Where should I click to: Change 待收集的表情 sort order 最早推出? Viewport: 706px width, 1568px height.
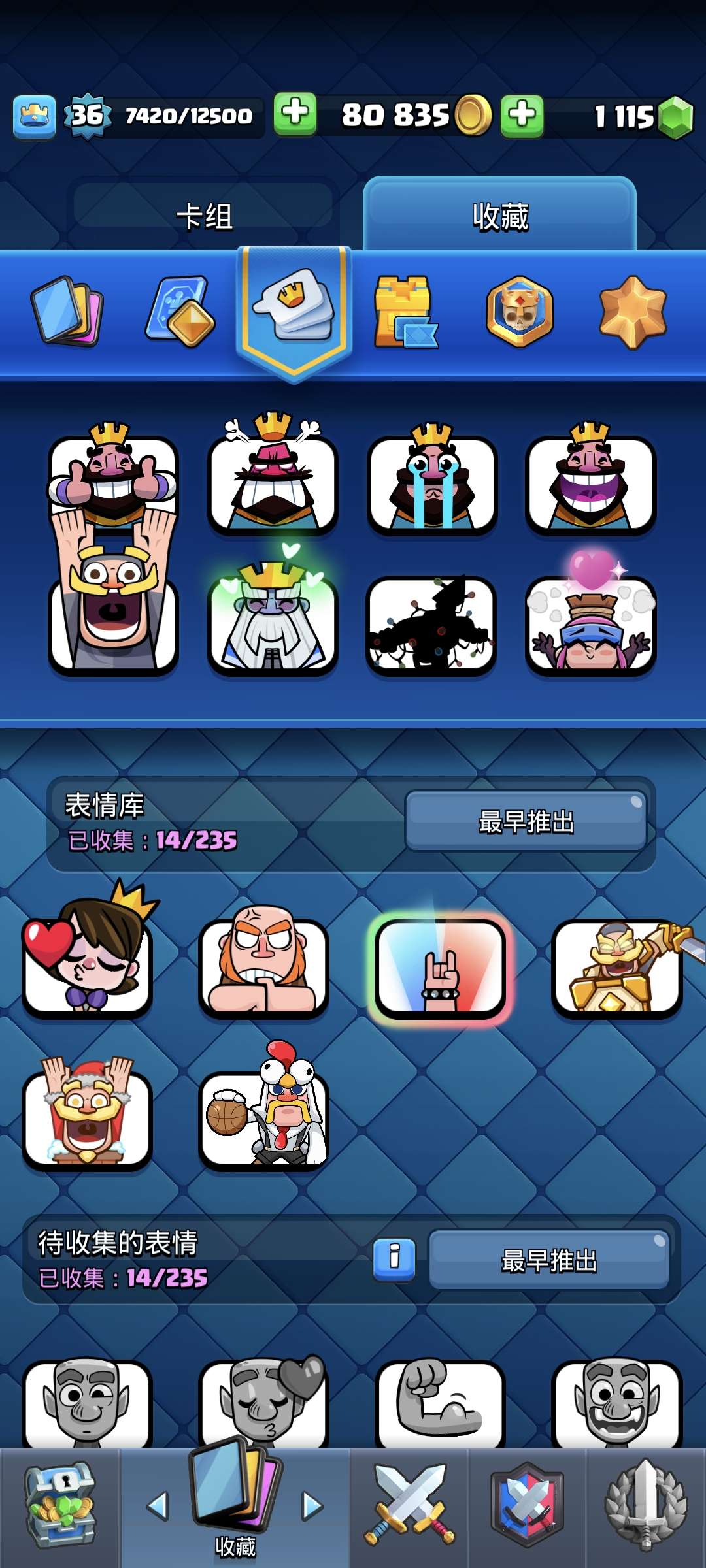(548, 1260)
